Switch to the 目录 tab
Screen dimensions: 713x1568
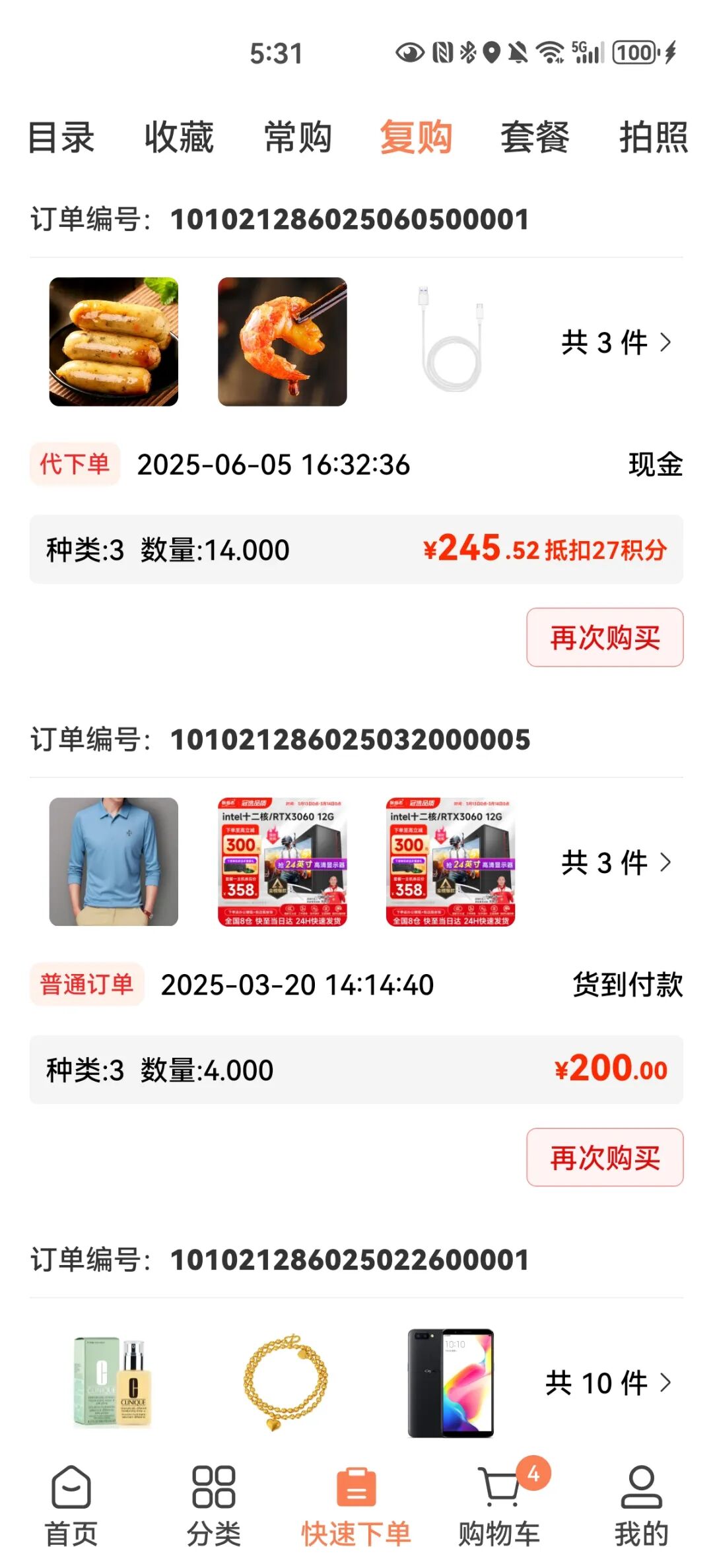tap(61, 137)
